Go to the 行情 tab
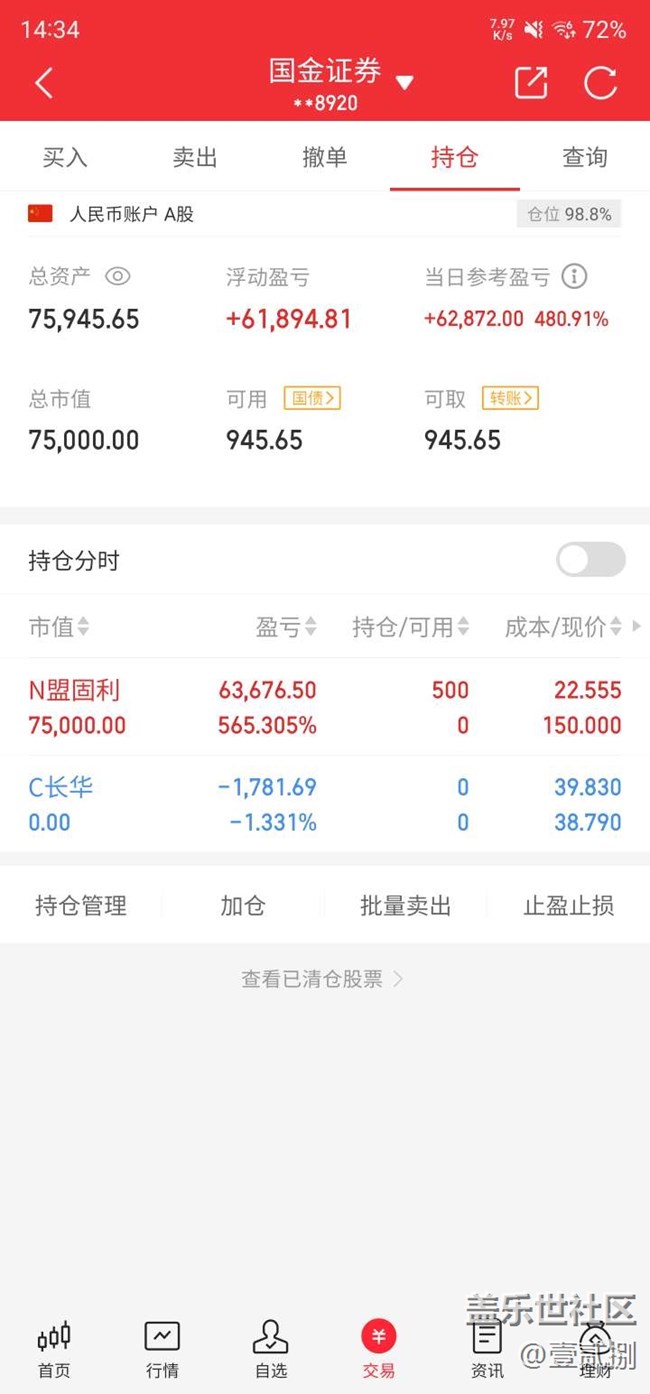Screen dimensions: 650x1394 (162, 1349)
